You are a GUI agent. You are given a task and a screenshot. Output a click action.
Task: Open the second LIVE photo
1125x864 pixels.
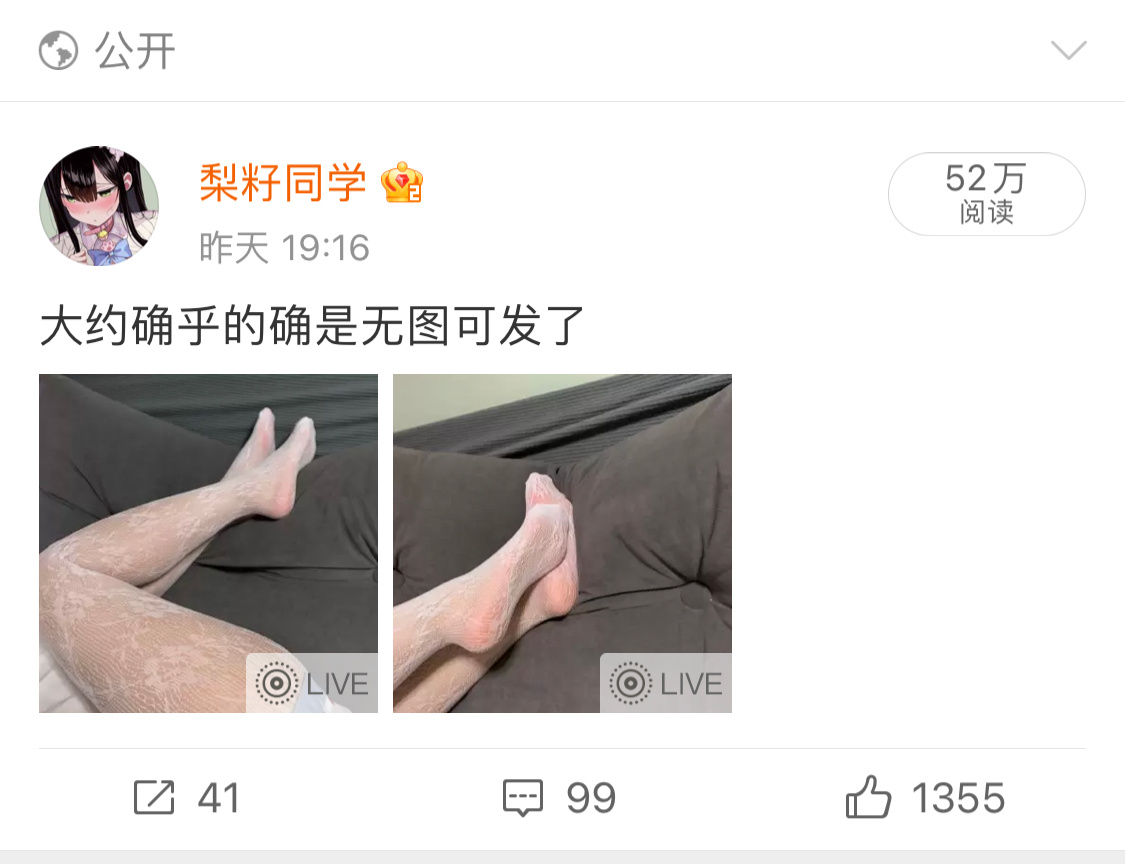562,543
